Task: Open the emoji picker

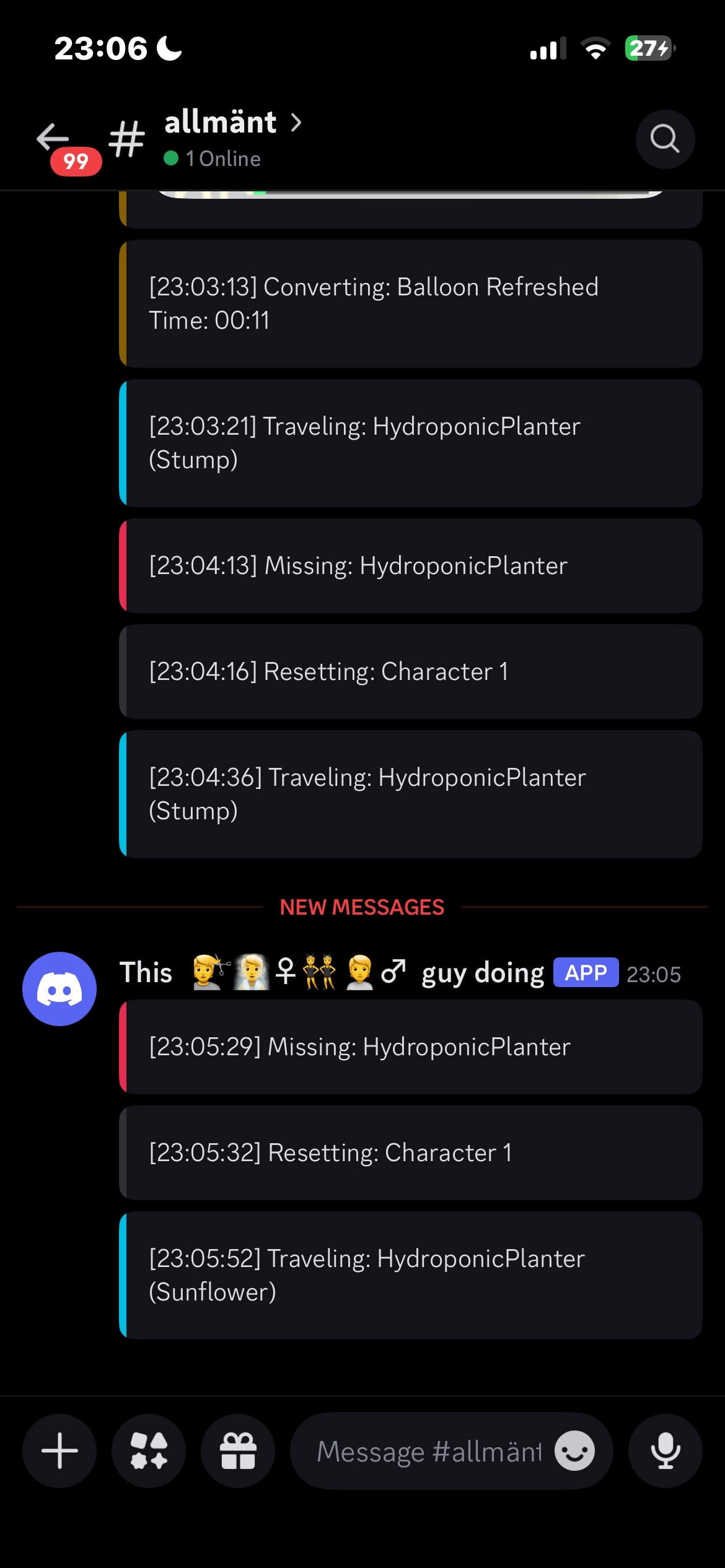Action: 574,1450
